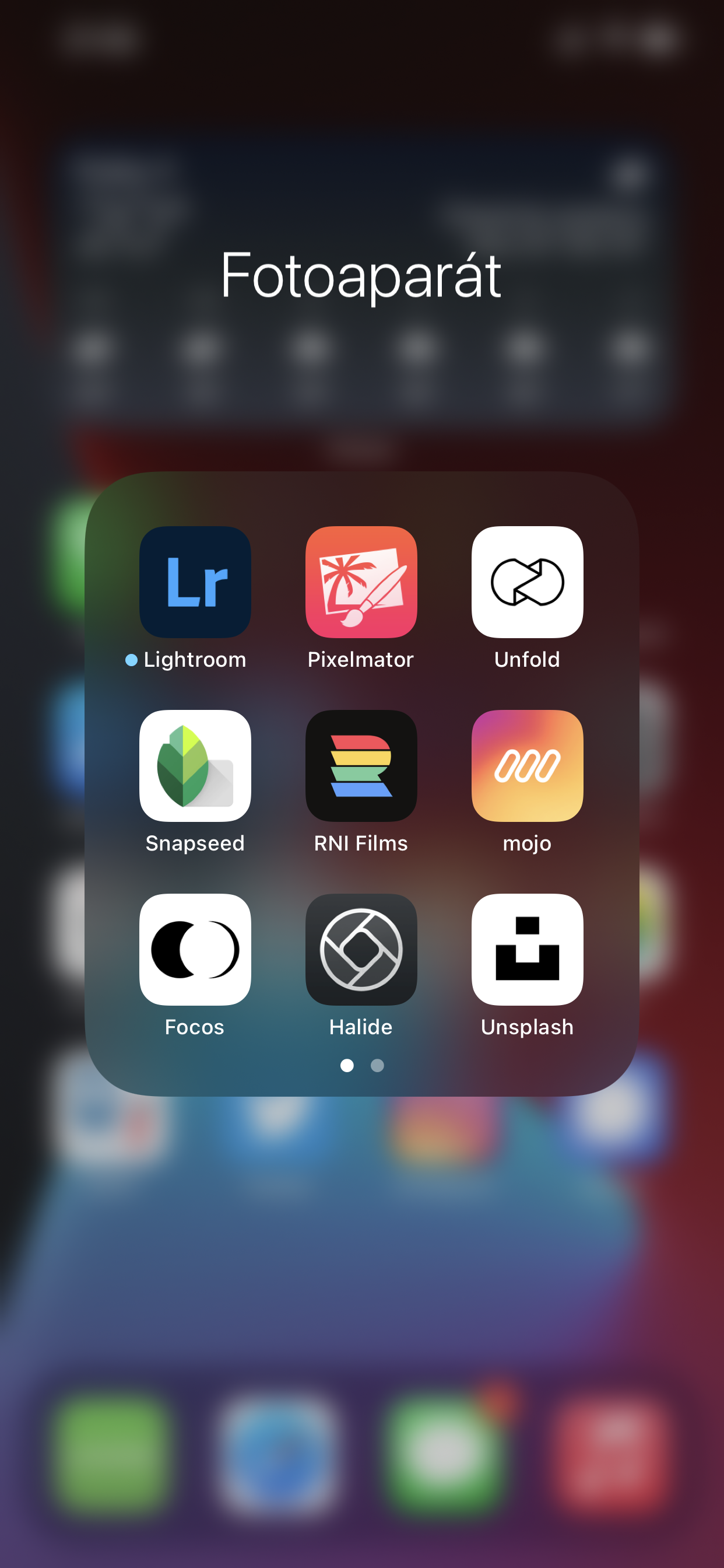Launch Halide camera
Screen dimensions: 724x1568
click(x=361, y=950)
